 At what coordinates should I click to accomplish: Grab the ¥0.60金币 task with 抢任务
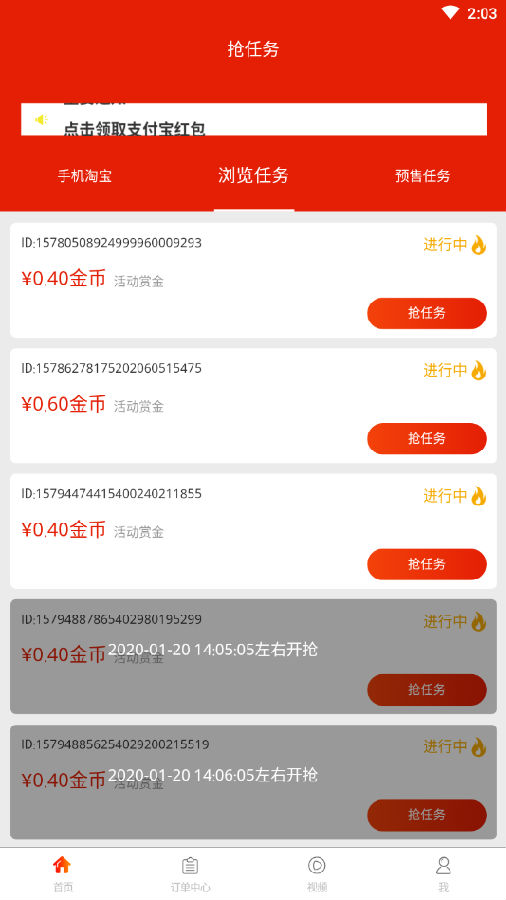pyautogui.click(x=427, y=439)
